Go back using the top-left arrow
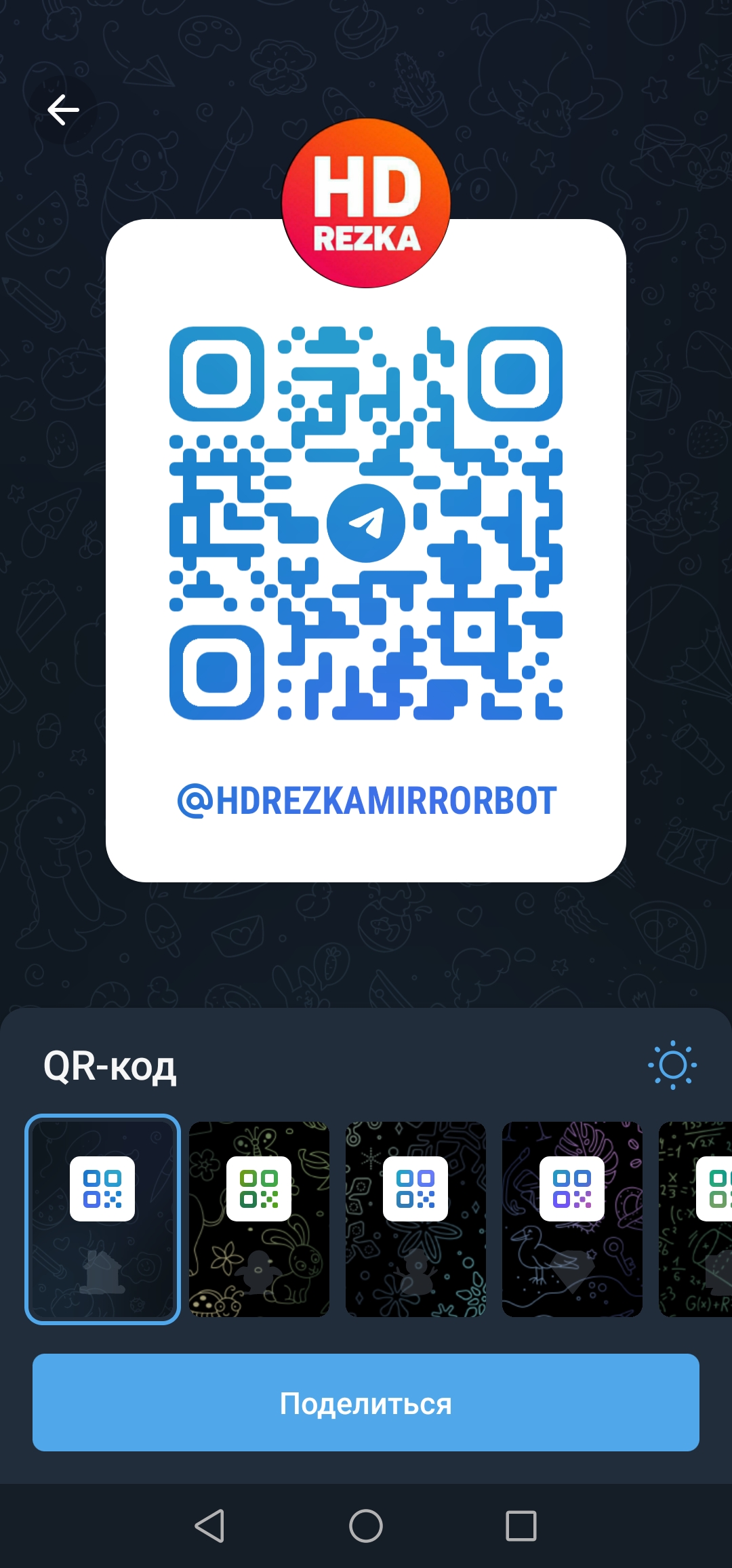The width and height of the screenshot is (732, 1568). click(63, 111)
